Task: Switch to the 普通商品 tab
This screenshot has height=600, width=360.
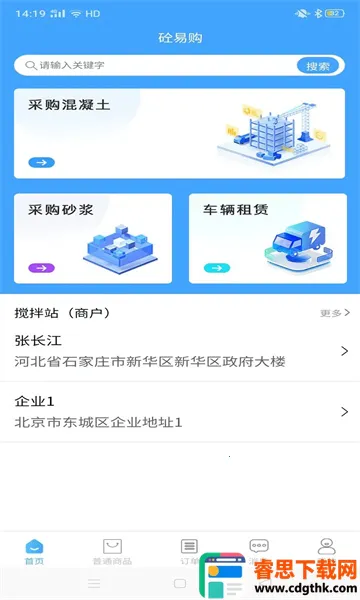Action: pyautogui.click(x=112, y=551)
